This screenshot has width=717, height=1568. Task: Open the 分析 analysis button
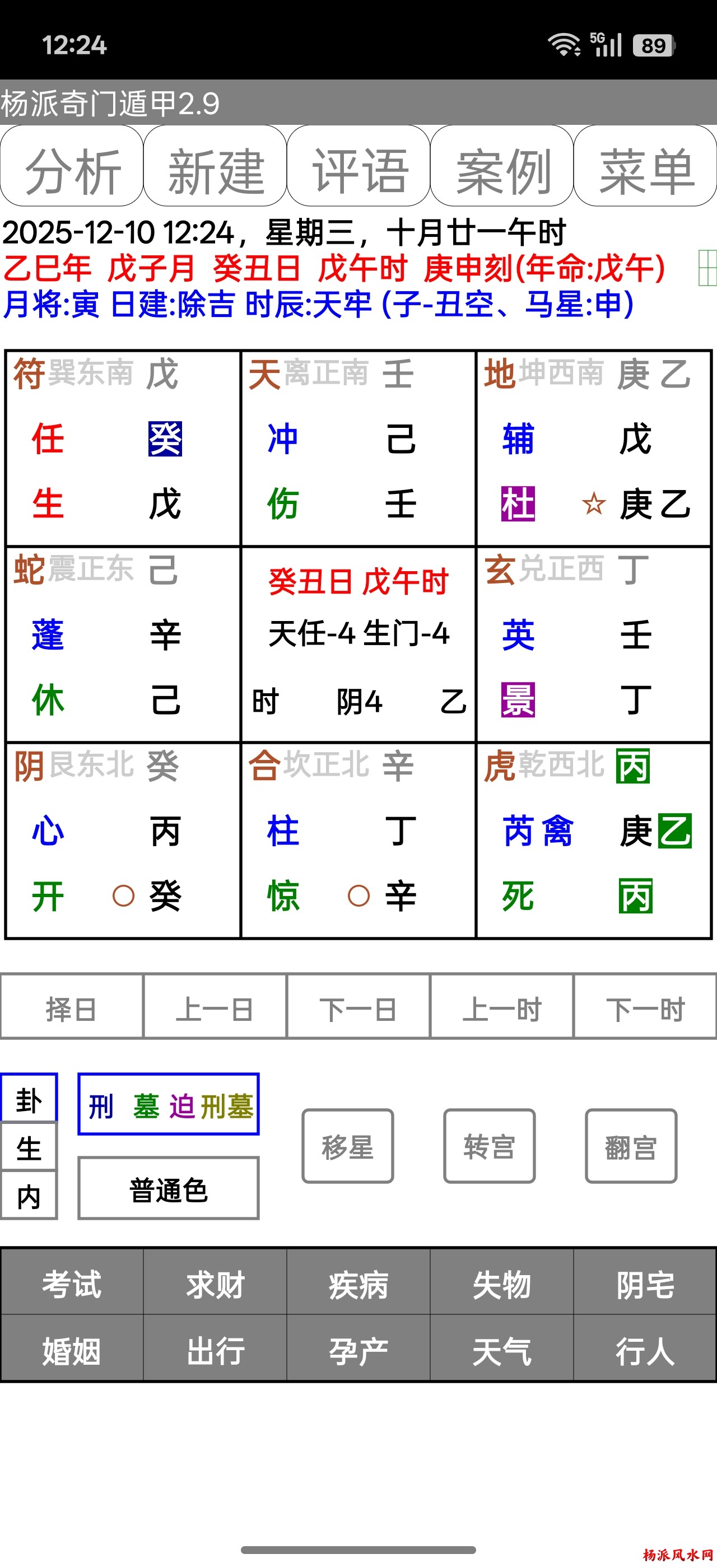tap(72, 166)
